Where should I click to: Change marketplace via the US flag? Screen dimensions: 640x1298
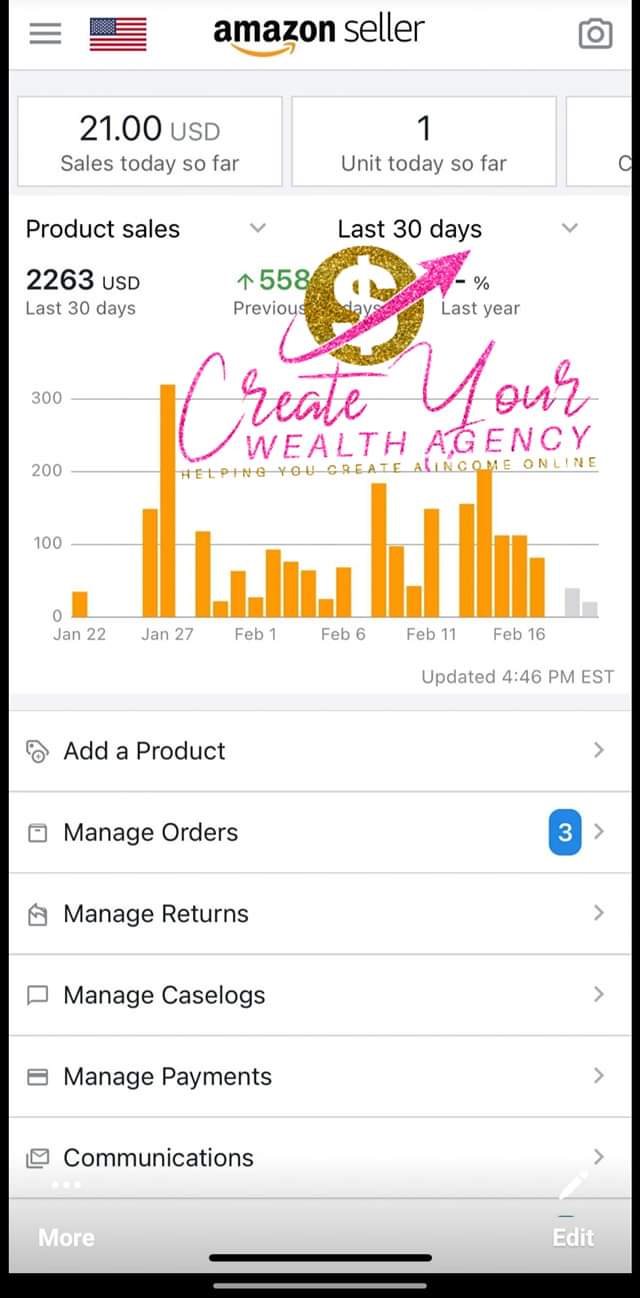click(118, 34)
